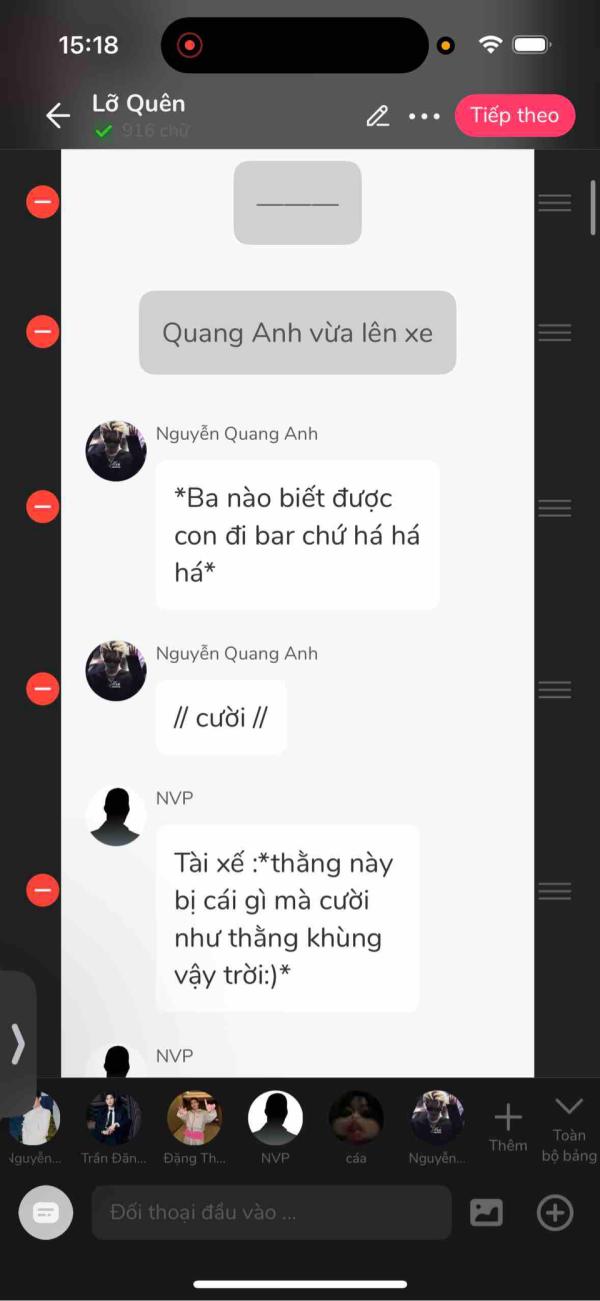Open the three-dot overflow menu
Viewport: 600px width, 1301px height.
(x=424, y=116)
